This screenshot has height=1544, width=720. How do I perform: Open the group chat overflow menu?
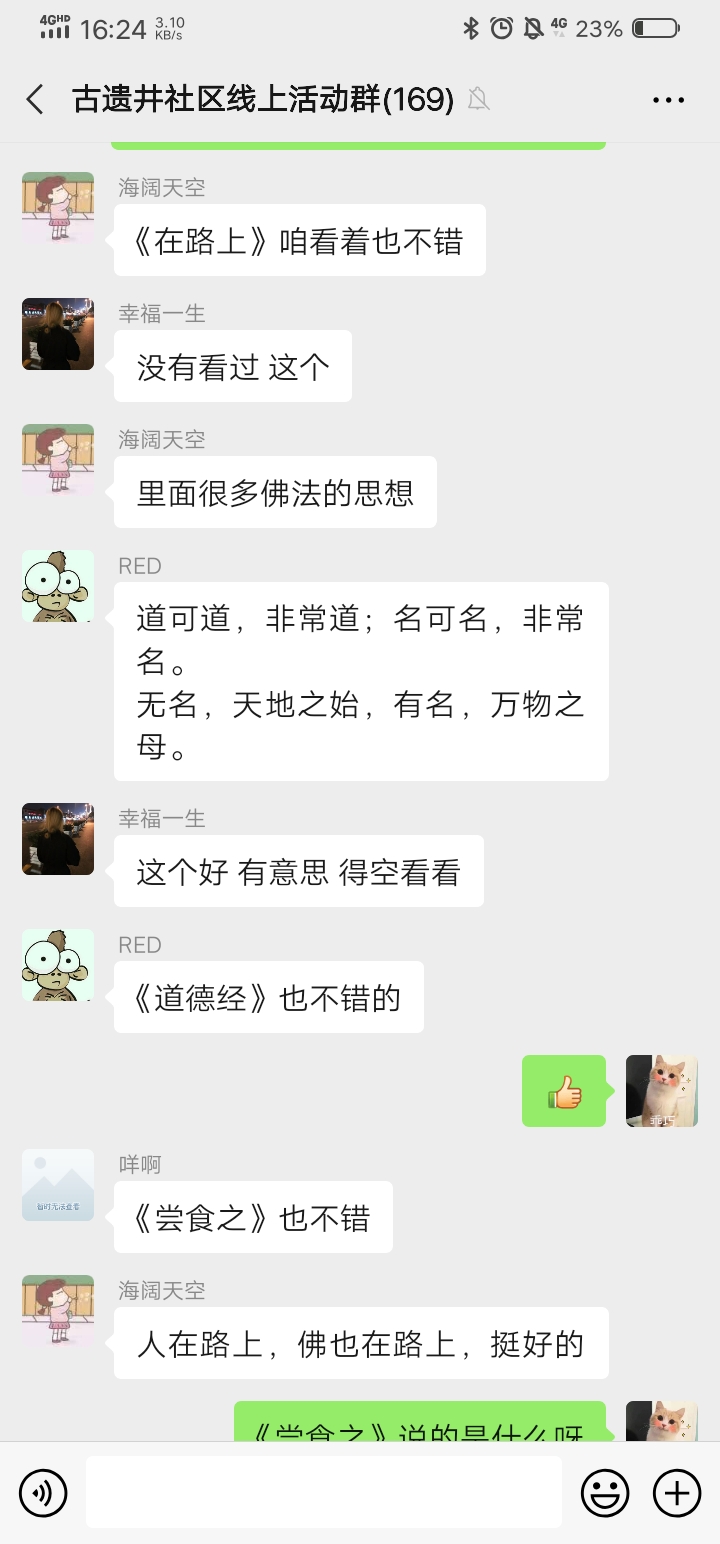coord(668,99)
